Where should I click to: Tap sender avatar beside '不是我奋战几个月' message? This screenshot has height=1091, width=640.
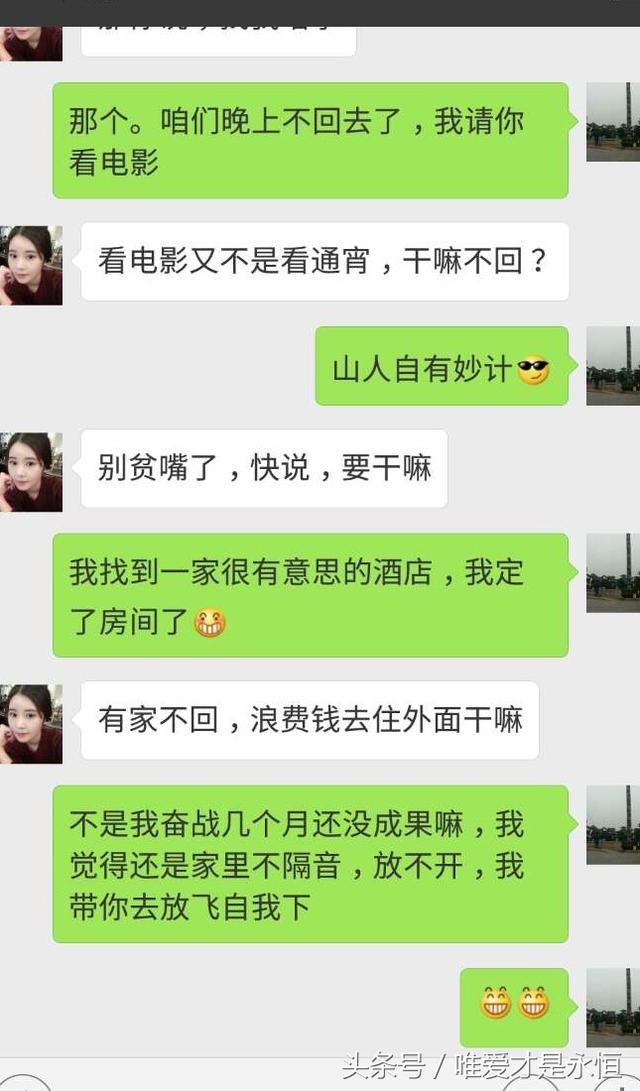point(612,825)
